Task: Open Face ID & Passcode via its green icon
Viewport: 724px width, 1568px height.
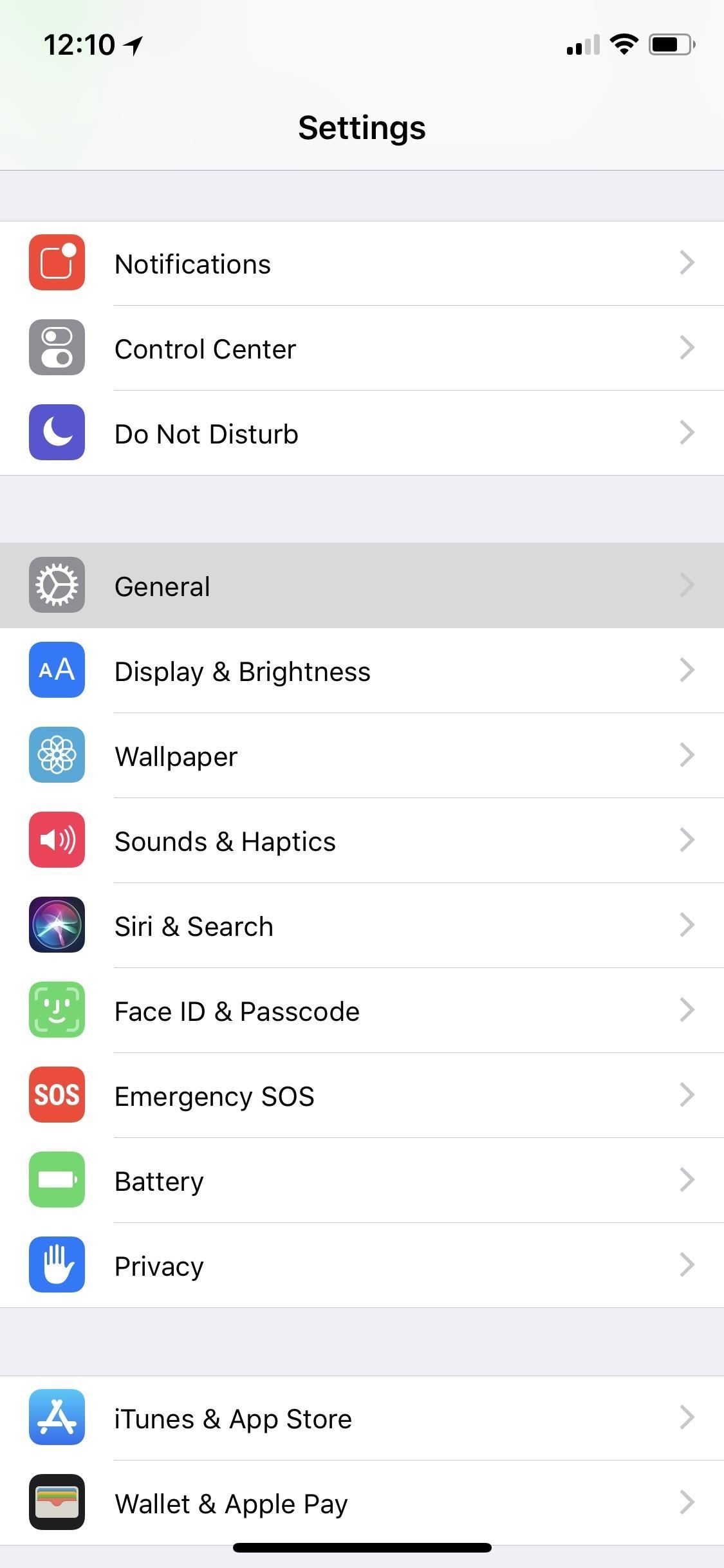Action: [x=57, y=1011]
